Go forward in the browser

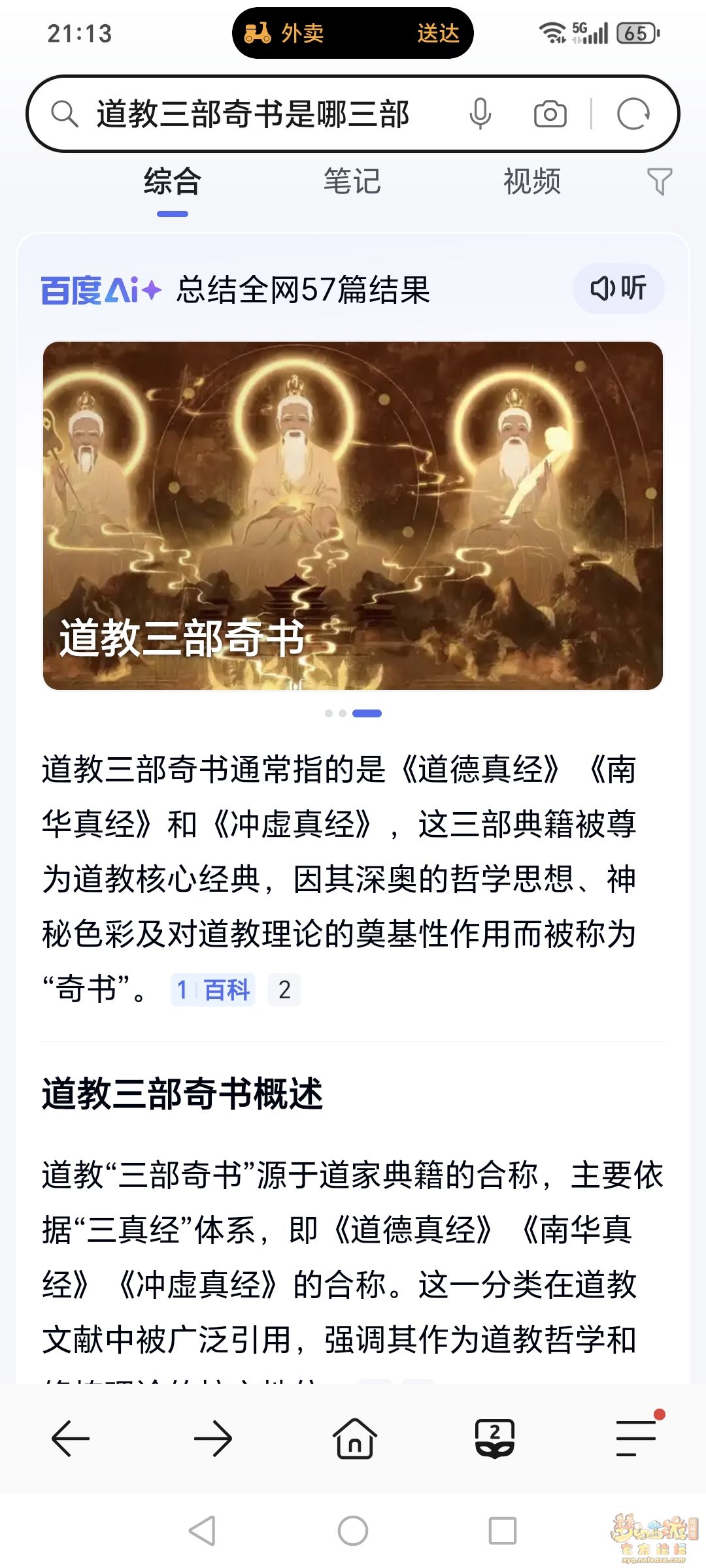[x=213, y=1438]
